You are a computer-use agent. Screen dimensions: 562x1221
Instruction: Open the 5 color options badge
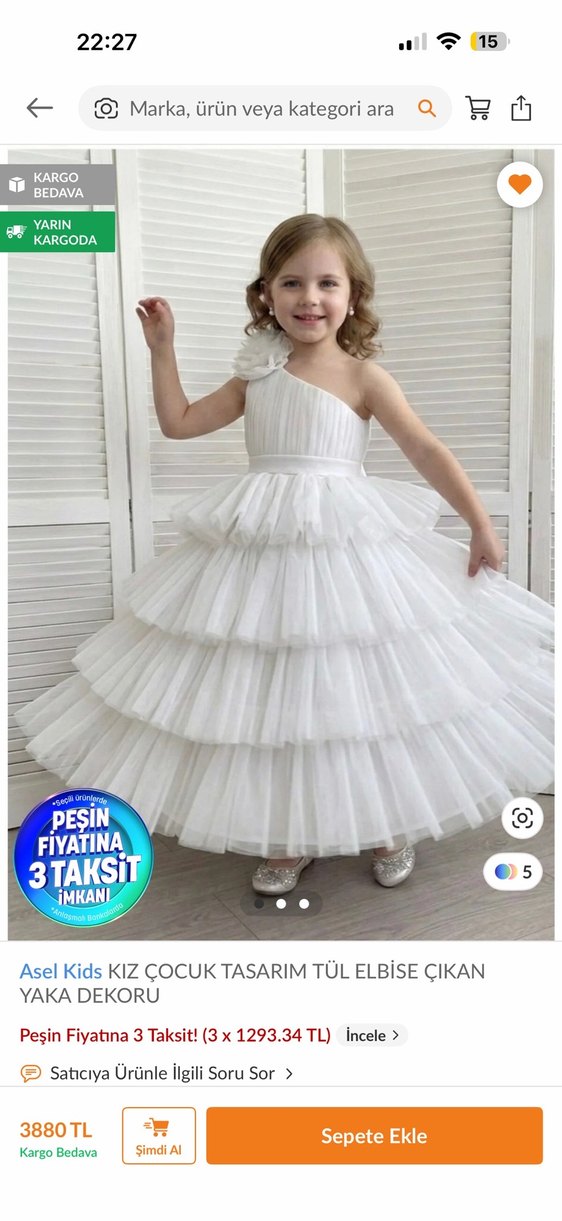pos(513,872)
